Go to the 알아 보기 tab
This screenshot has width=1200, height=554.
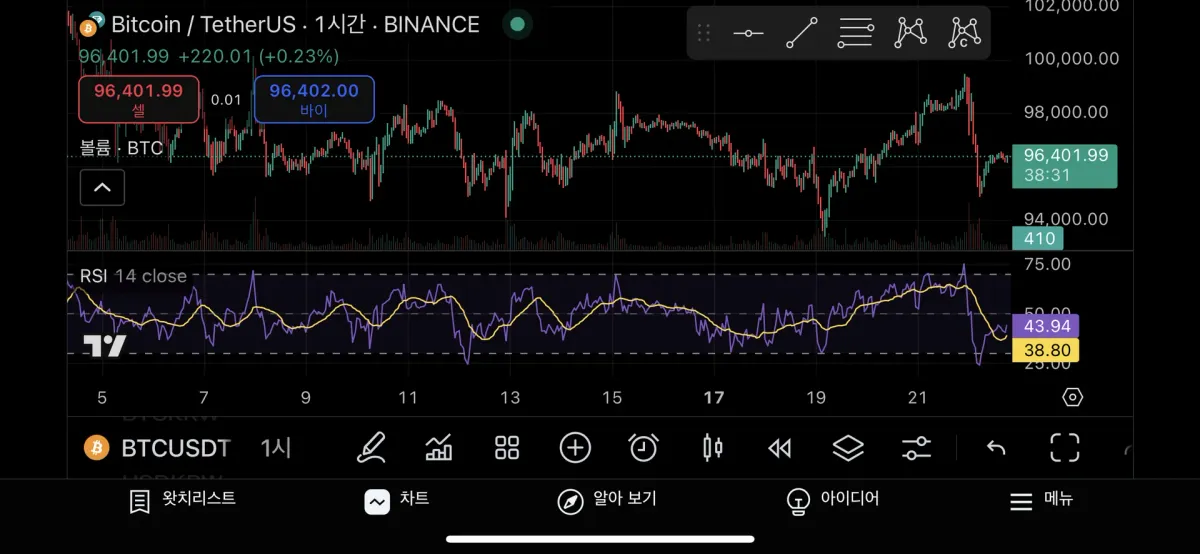pos(607,500)
